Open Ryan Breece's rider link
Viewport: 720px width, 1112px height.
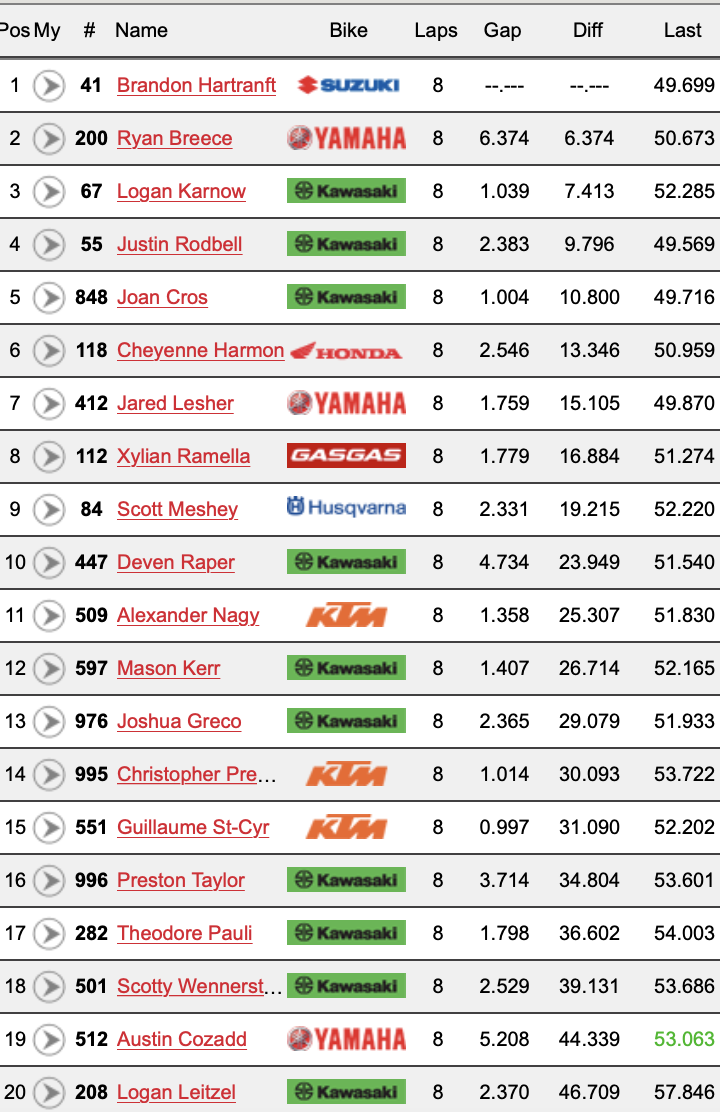coord(174,138)
